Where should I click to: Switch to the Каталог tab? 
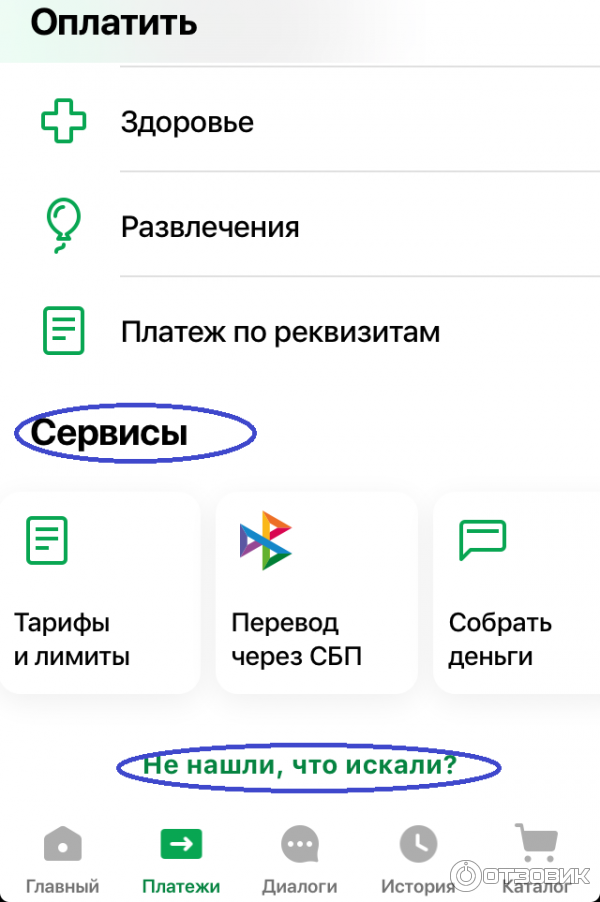(x=537, y=860)
